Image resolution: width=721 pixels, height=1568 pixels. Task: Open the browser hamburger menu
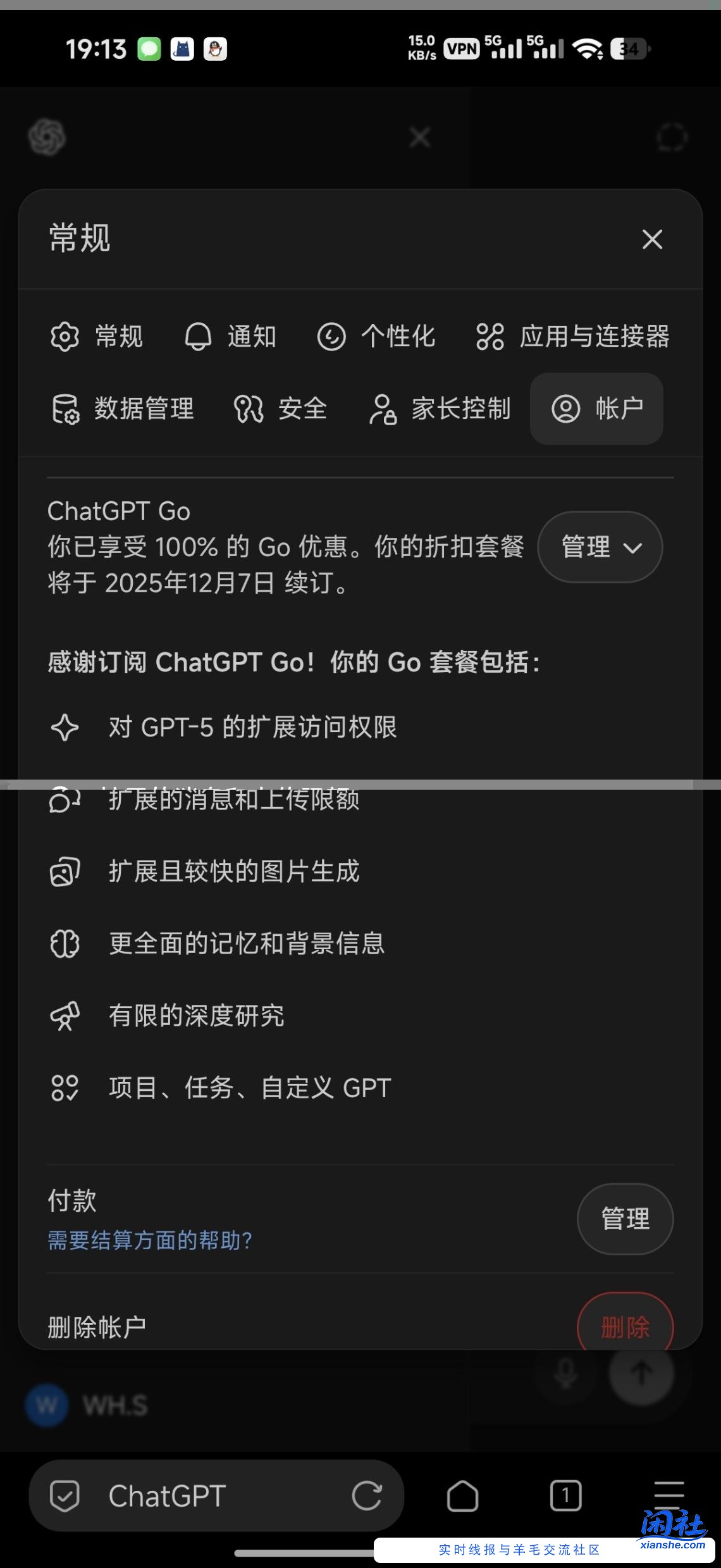[669, 1496]
